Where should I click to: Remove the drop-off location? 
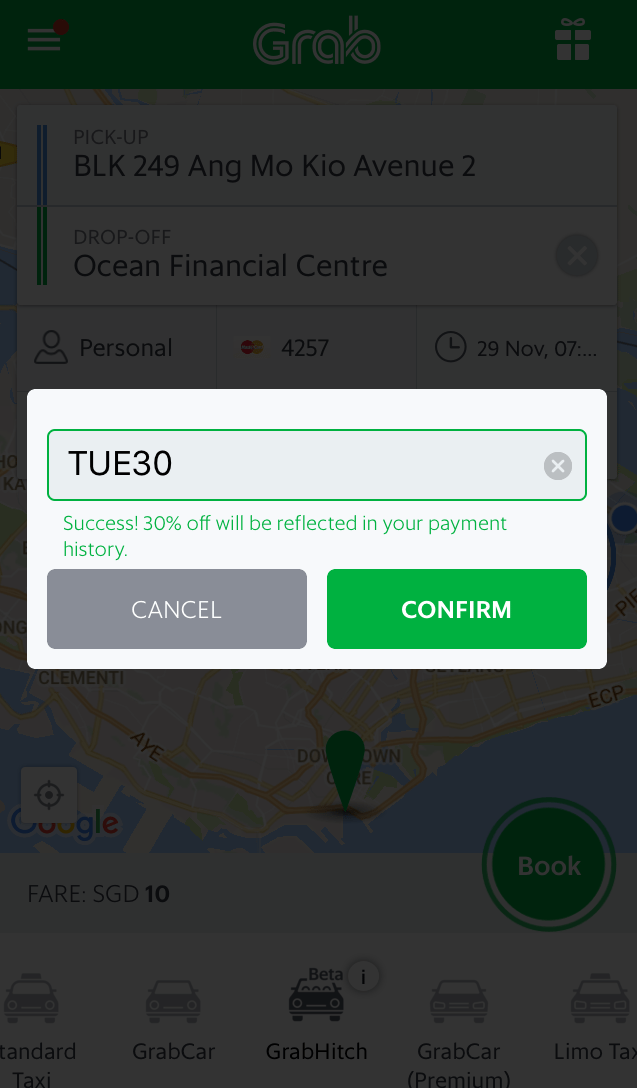point(577,256)
